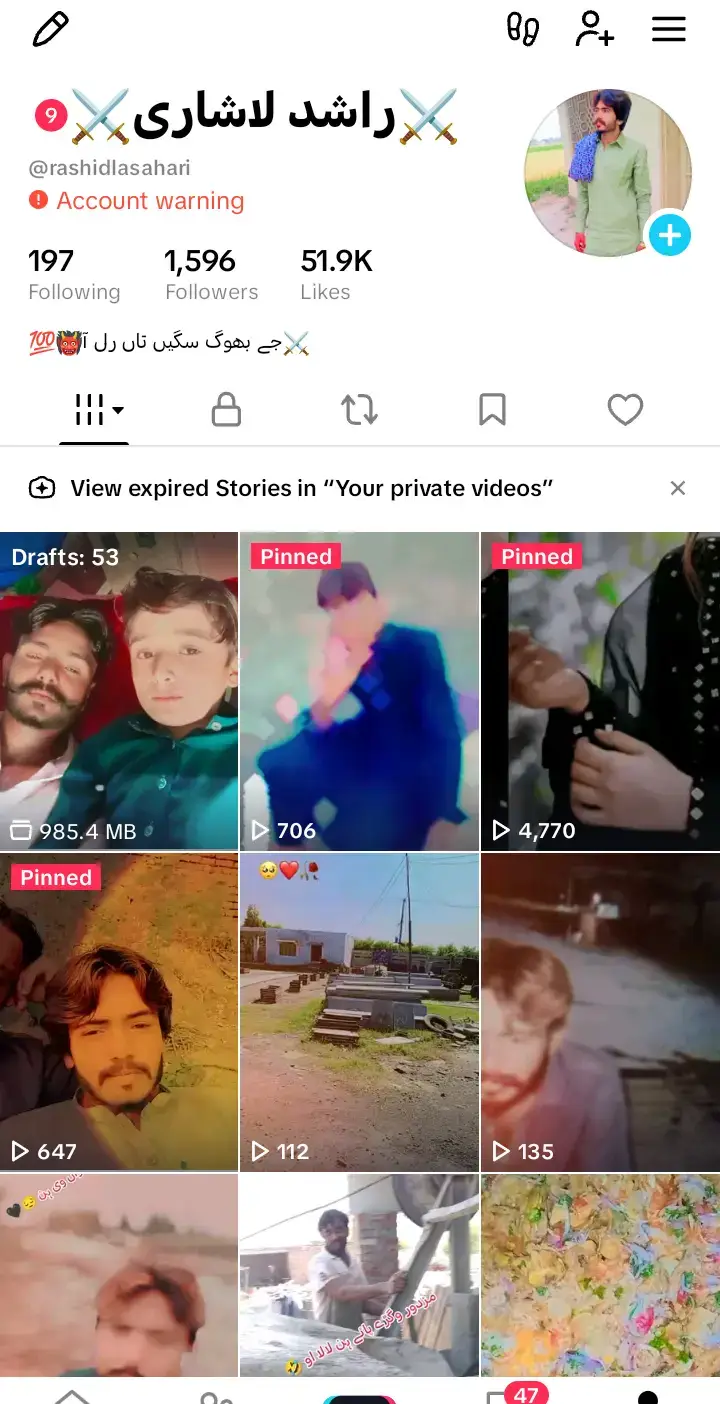Open the footprints profile views icon
Image resolution: width=720 pixels, height=1404 pixels.
point(523,29)
